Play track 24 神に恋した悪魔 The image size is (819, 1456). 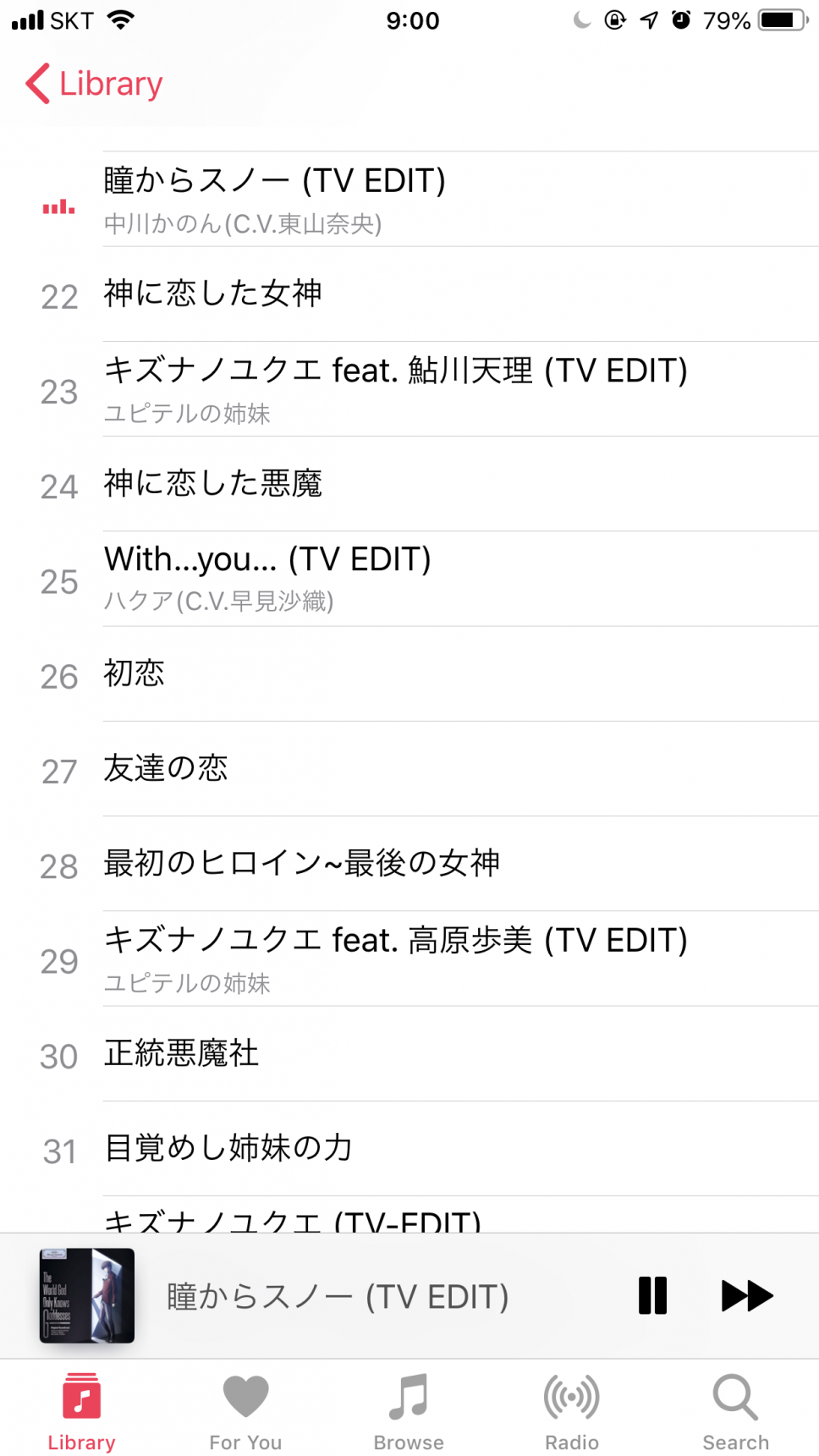[x=409, y=484]
